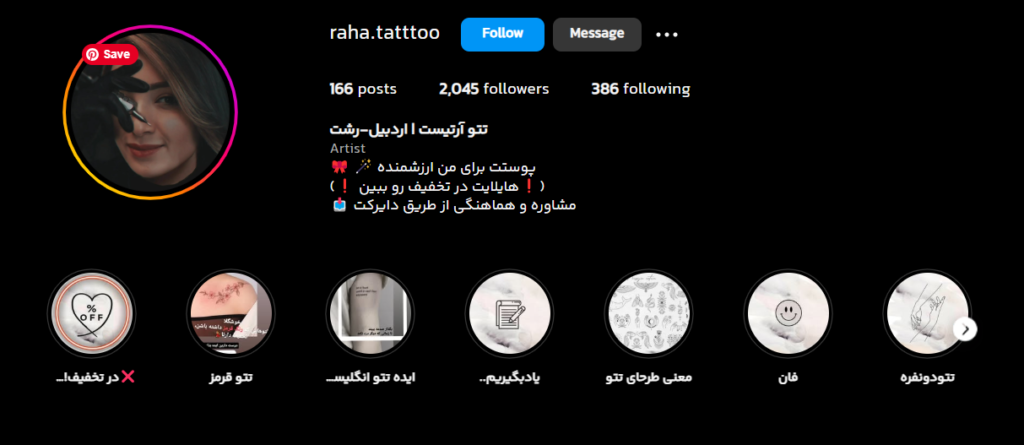
Task: Open the فان smiley highlight
Action: pos(787,314)
